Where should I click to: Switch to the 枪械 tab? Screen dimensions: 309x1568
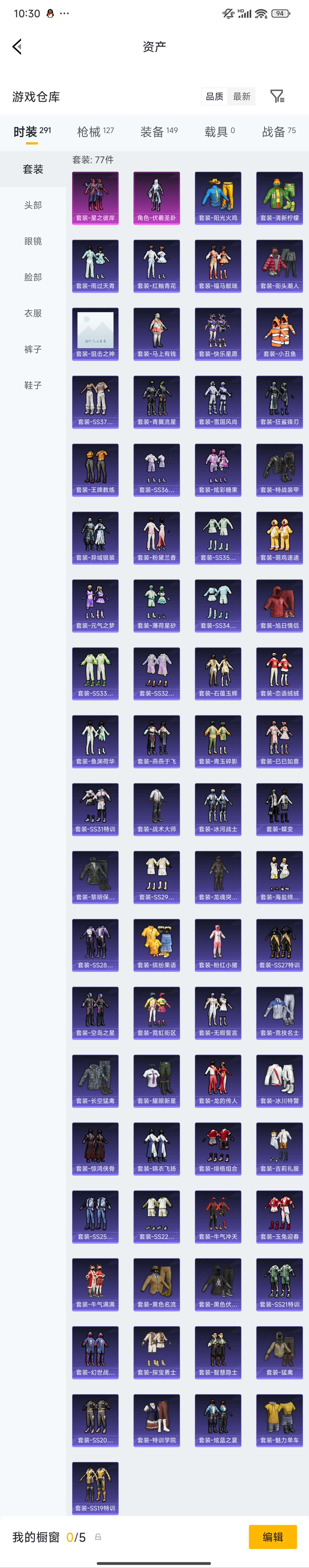pyautogui.click(x=95, y=131)
